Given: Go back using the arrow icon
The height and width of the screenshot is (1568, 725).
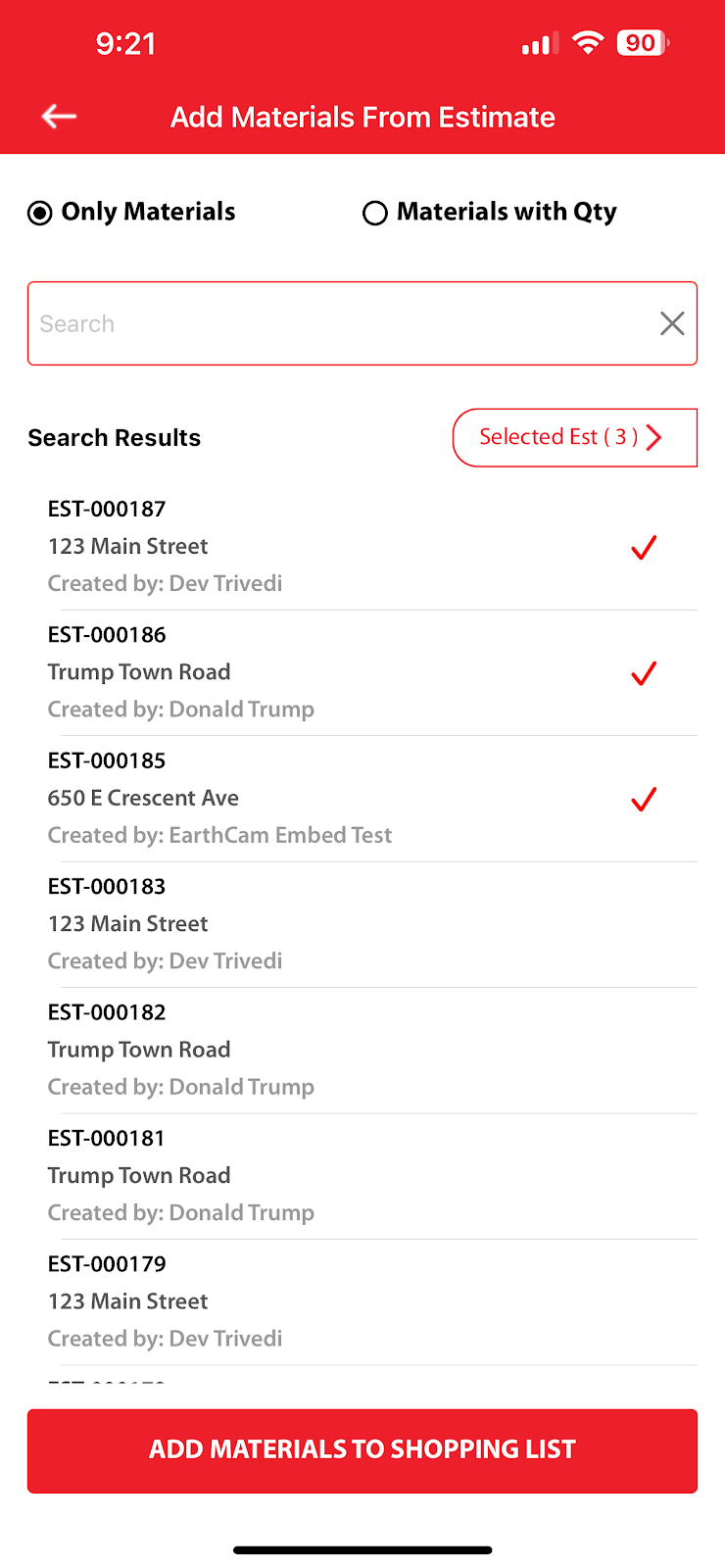Looking at the screenshot, I should [59, 117].
